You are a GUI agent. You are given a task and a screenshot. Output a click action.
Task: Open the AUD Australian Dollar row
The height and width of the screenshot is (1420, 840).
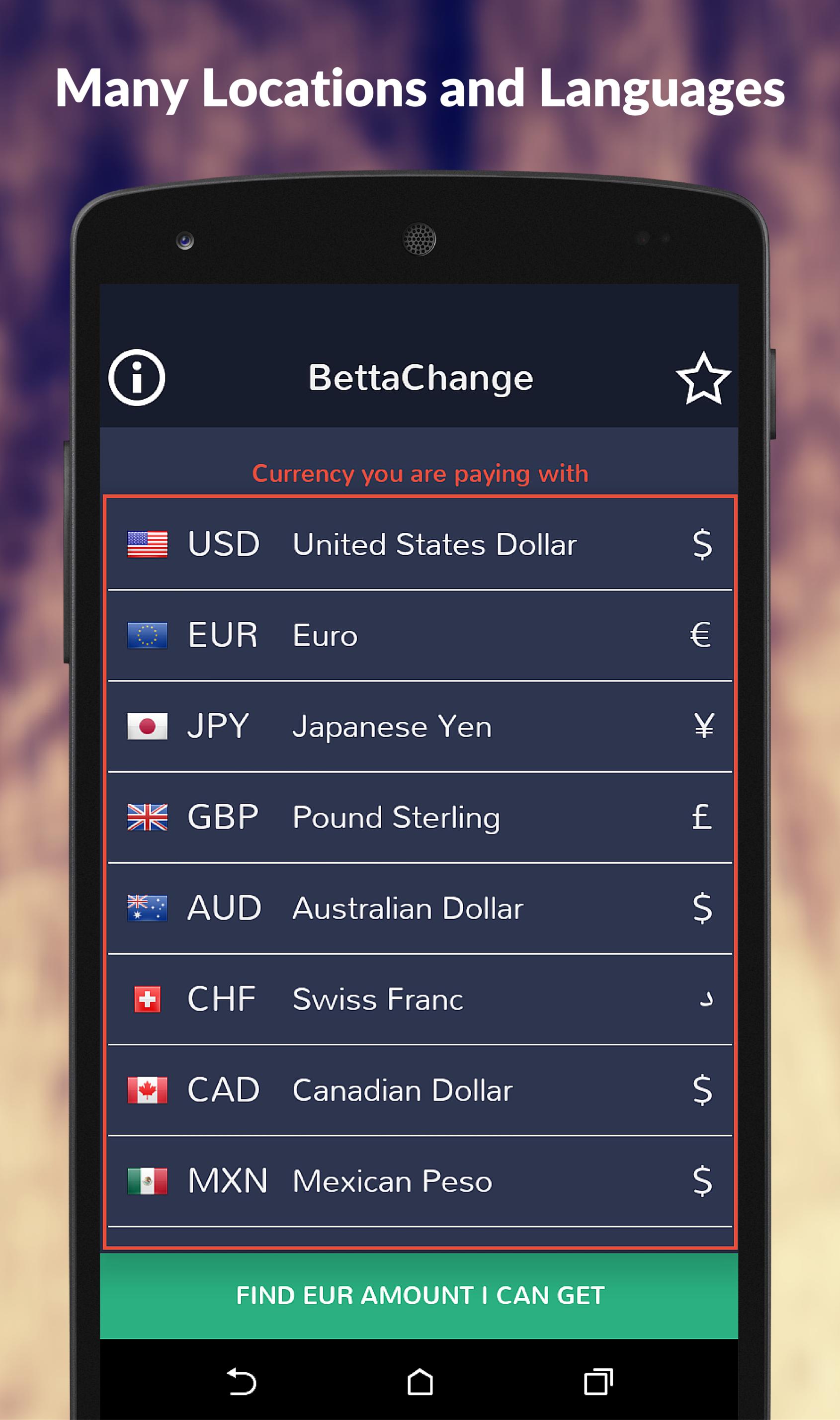point(420,908)
